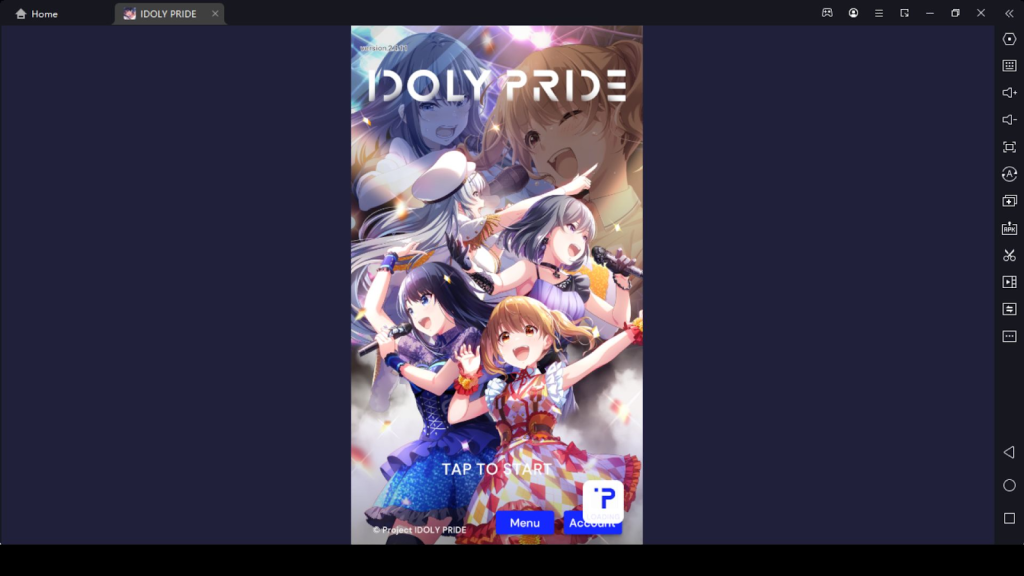Open the user profile icon in the title bar
1024x576 pixels.
click(x=853, y=13)
